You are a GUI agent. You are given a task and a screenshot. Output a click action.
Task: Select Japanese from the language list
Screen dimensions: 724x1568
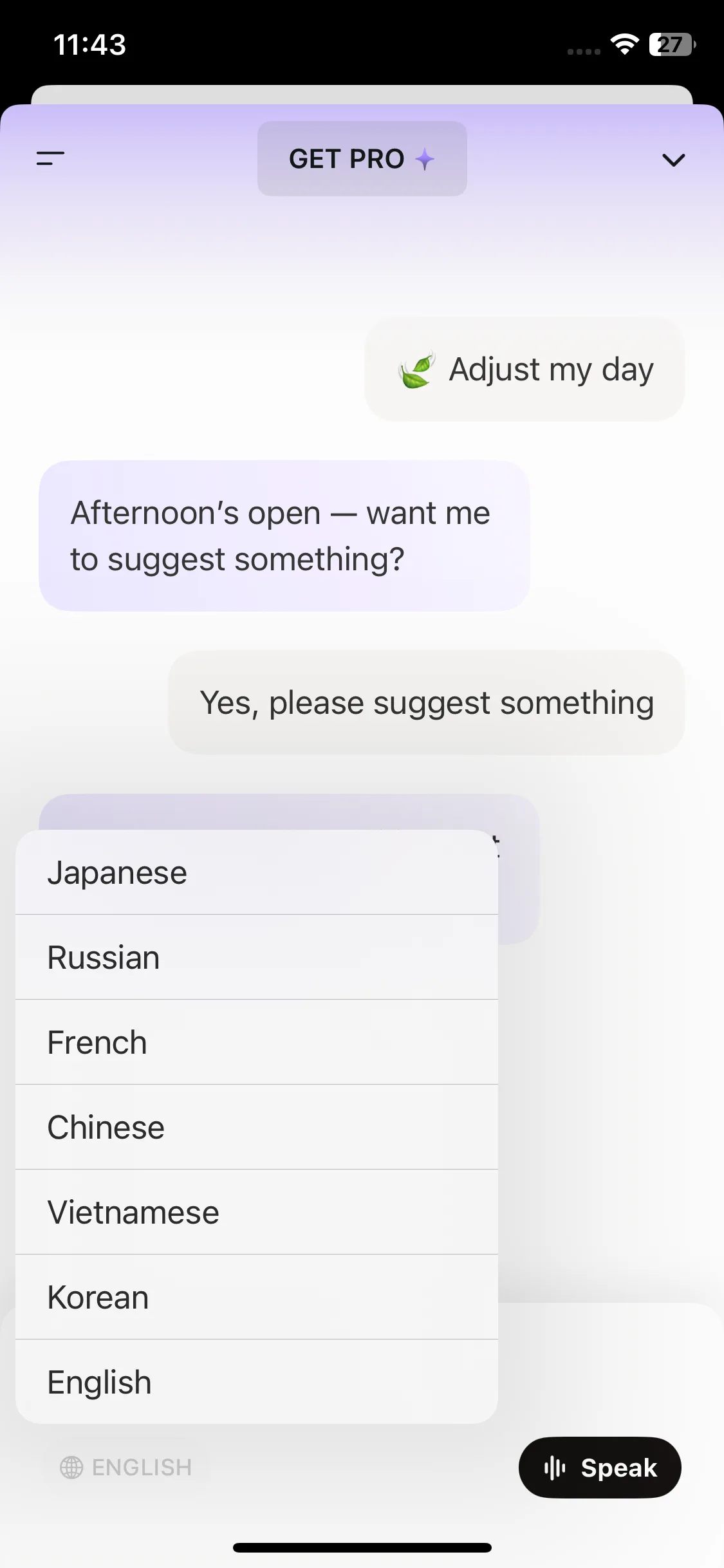click(256, 873)
